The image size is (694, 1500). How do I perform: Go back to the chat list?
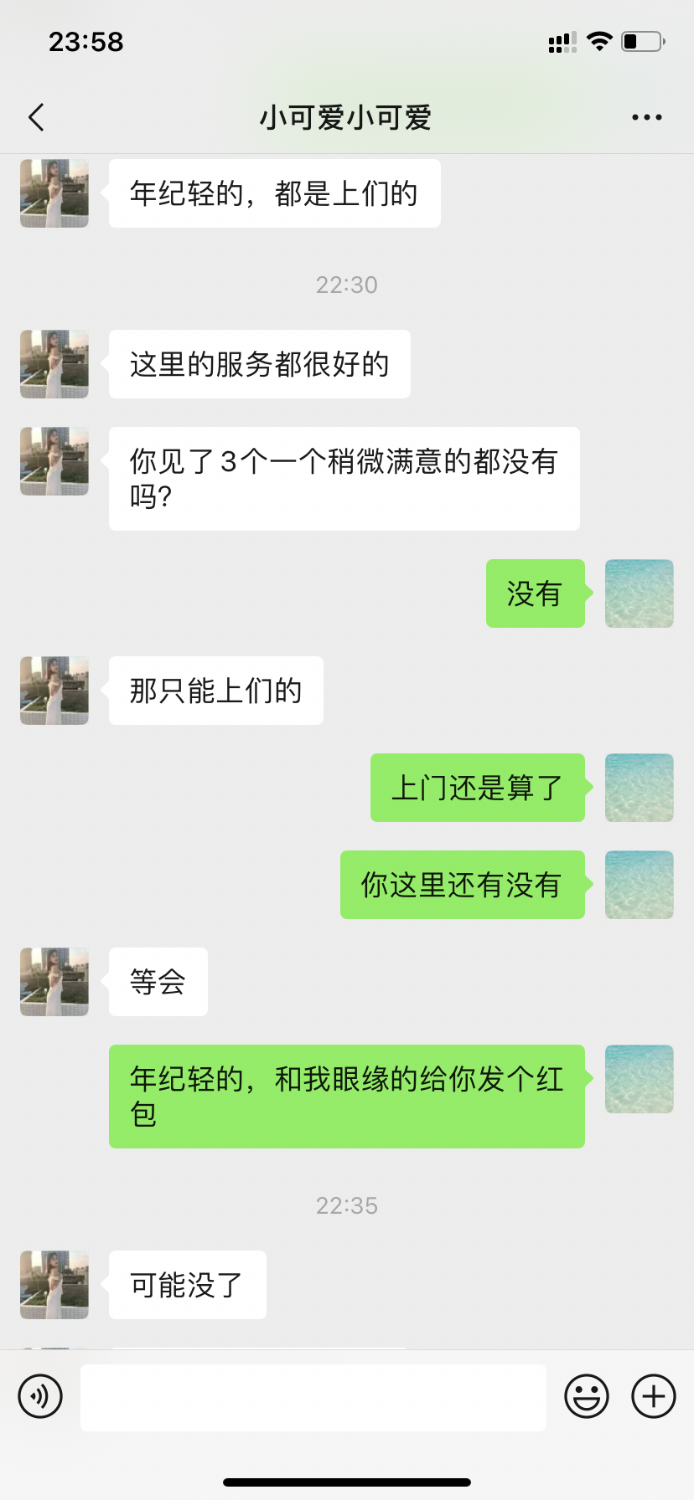(37, 118)
